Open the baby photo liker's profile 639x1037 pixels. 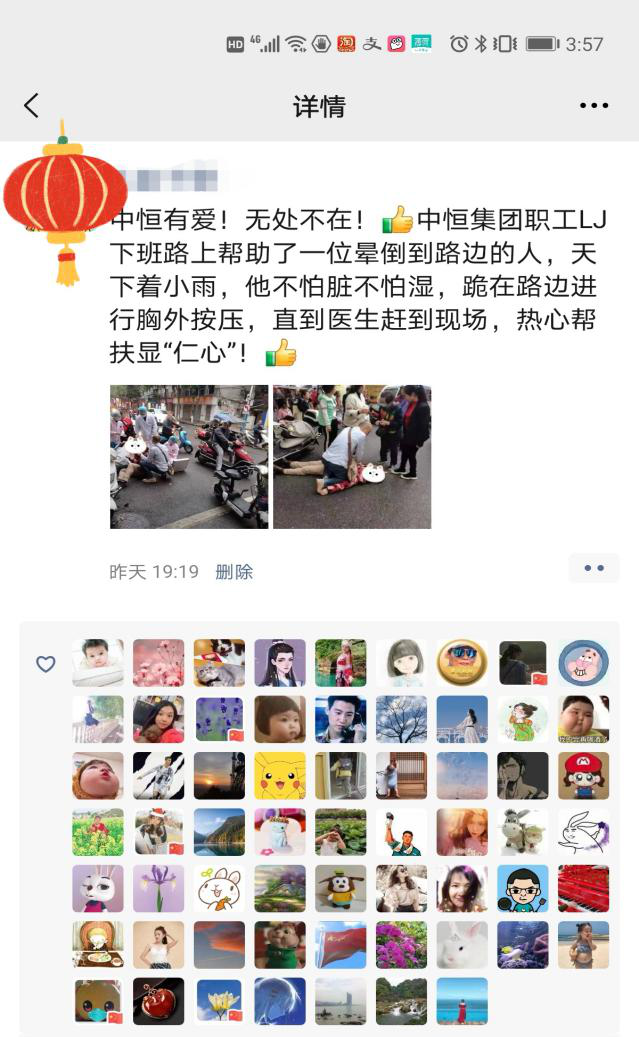[x=98, y=663]
